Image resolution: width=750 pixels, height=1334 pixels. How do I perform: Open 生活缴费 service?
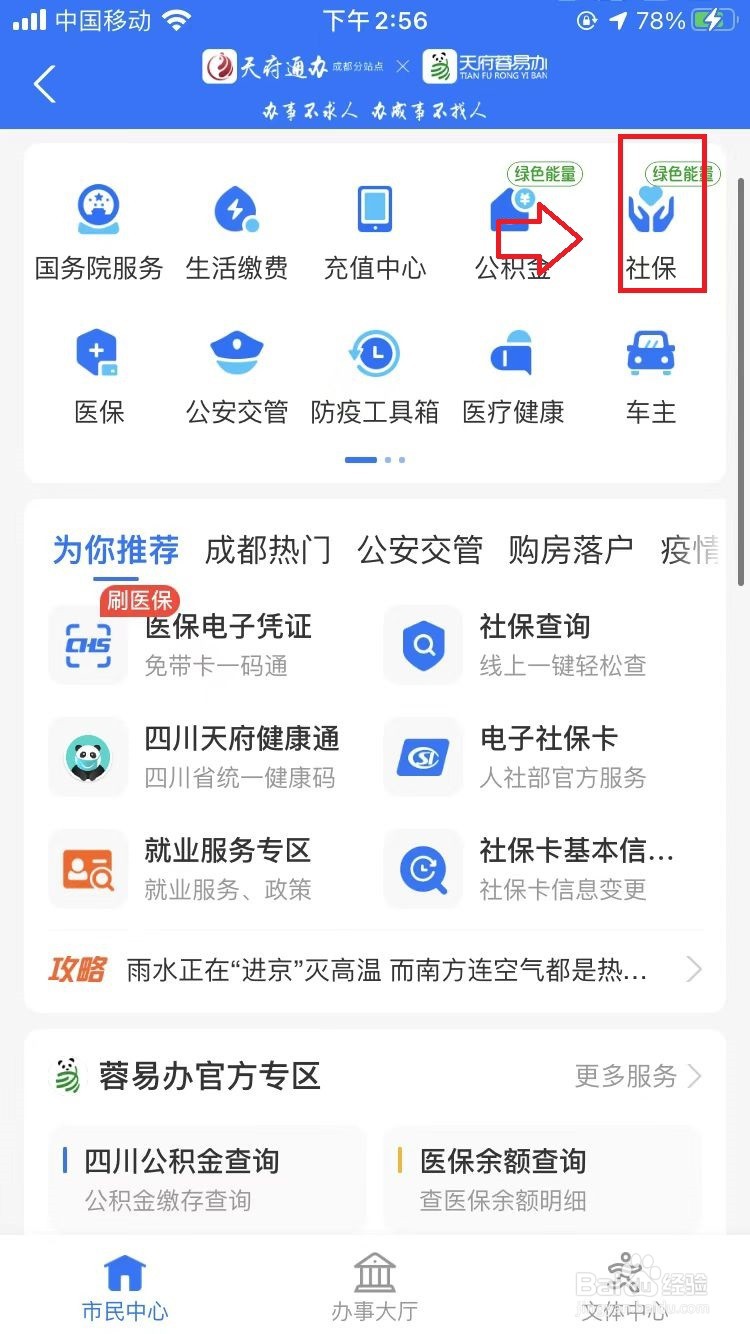[x=237, y=232]
